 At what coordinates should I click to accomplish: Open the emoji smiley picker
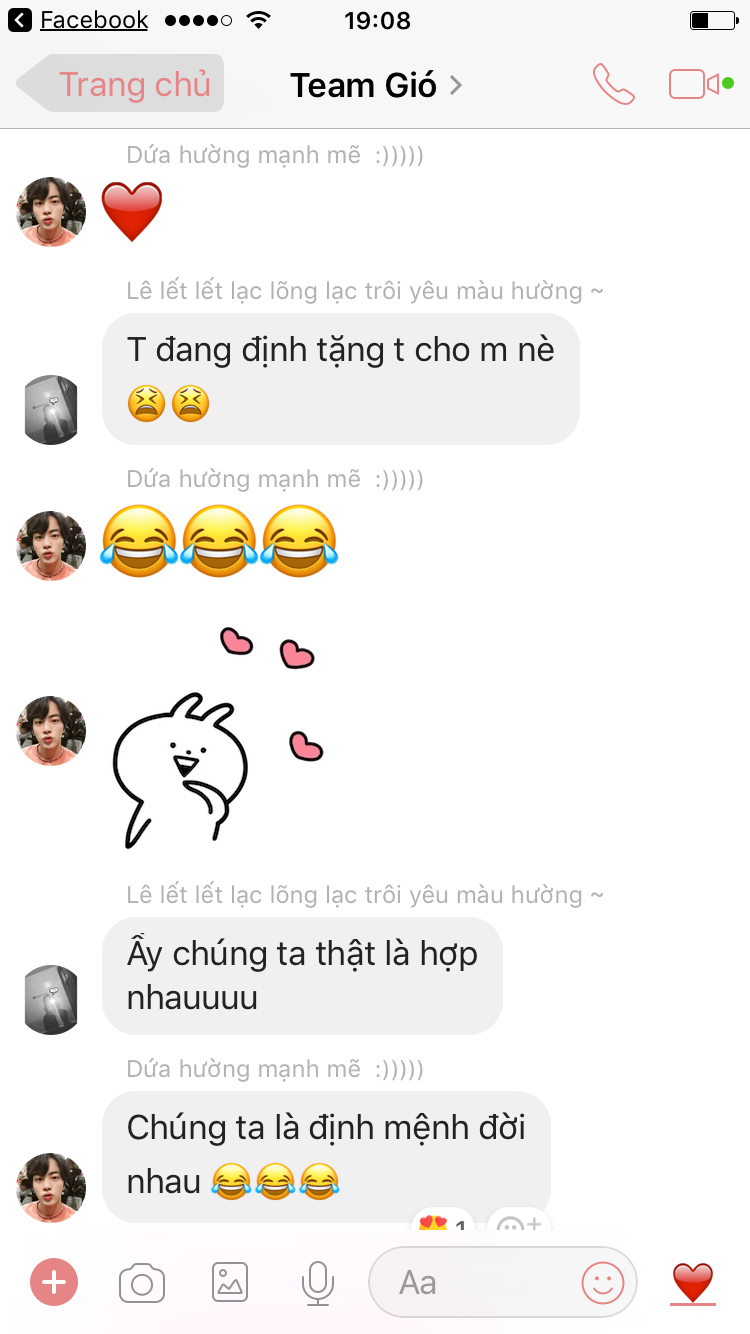603,1282
